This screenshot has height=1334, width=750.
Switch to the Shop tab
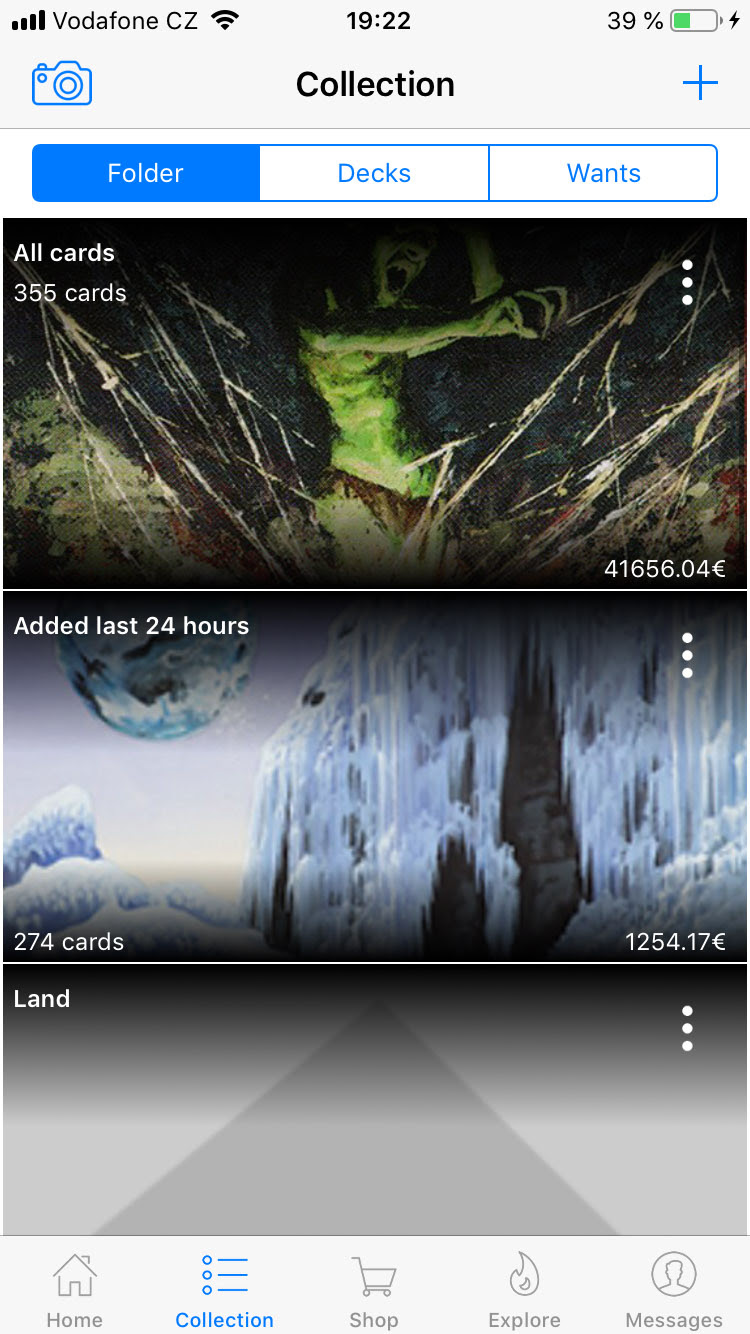[x=374, y=1292]
